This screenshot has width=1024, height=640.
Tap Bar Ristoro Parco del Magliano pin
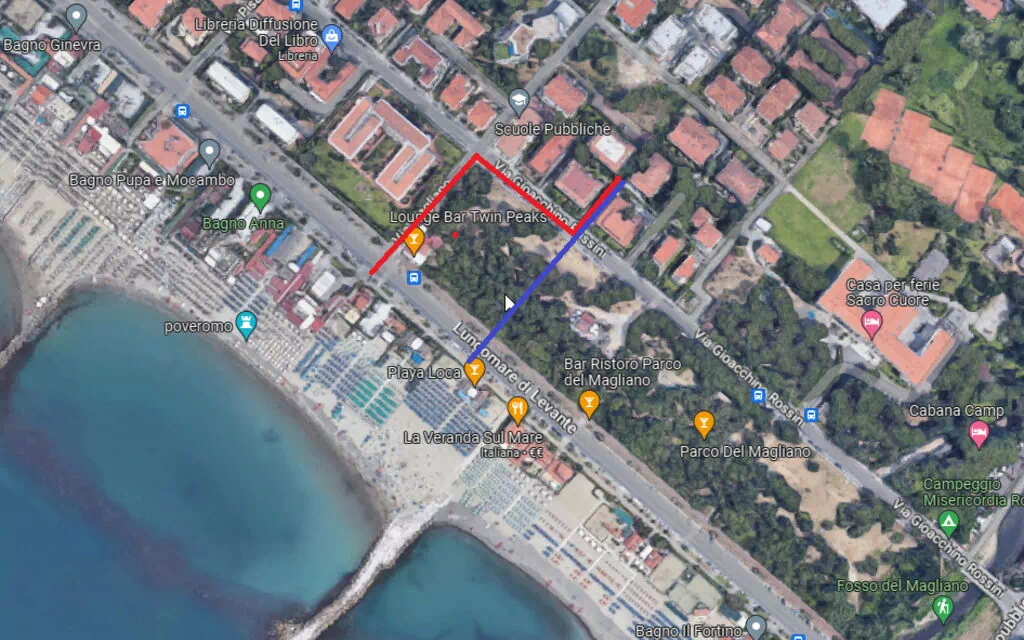click(589, 403)
